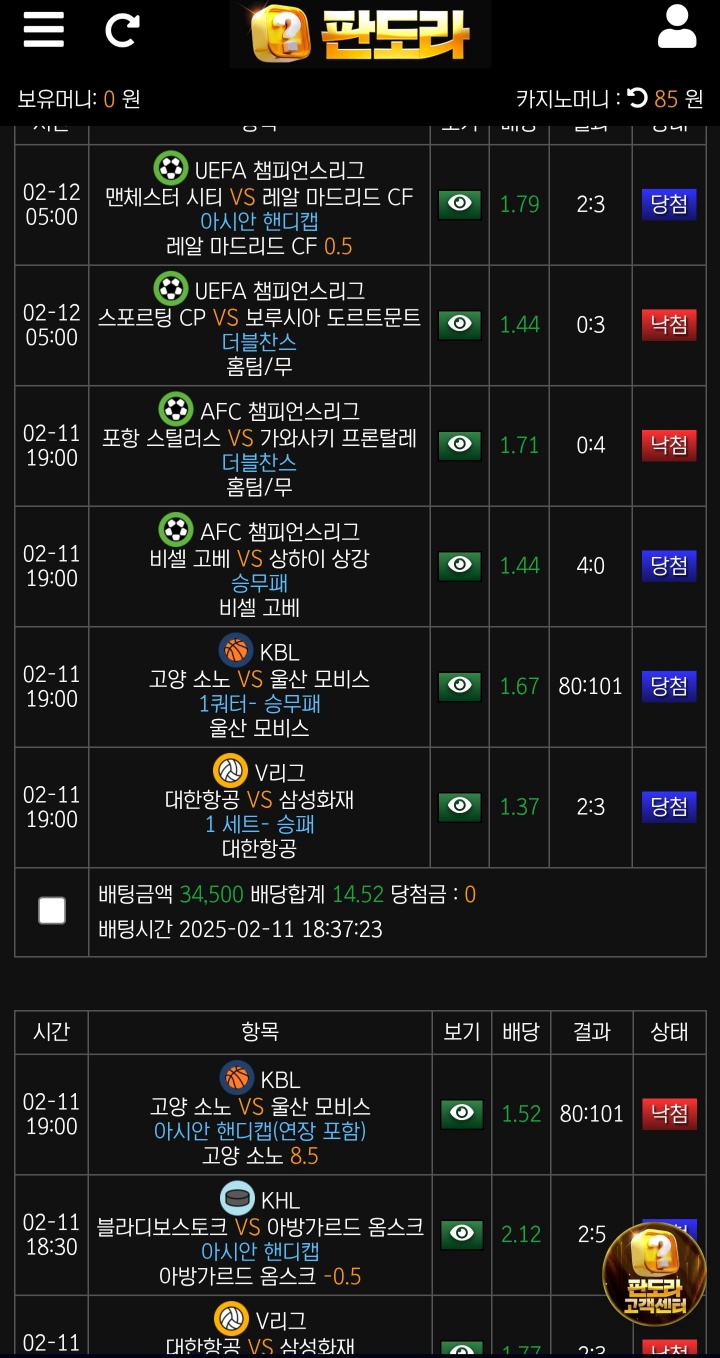Tap the refresh icon in the header
The width and height of the screenshot is (720, 1358).
point(122,30)
